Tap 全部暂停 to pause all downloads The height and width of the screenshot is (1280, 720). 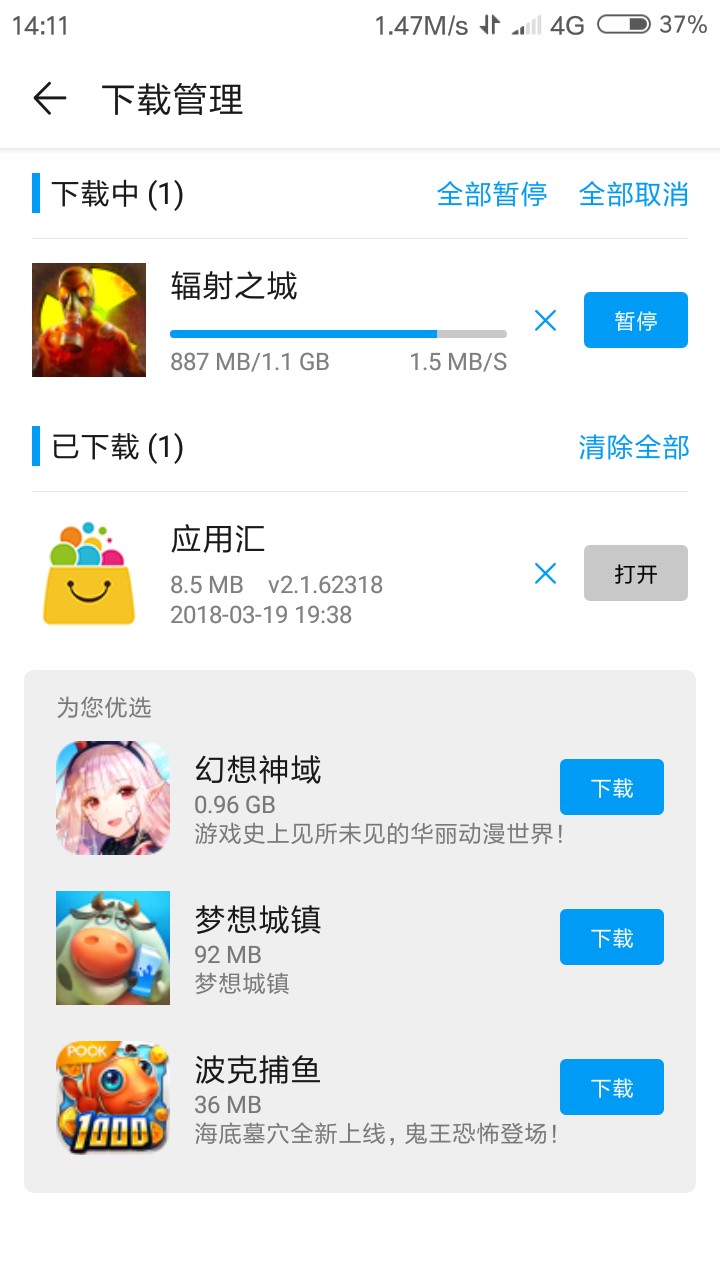[x=492, y=194]
